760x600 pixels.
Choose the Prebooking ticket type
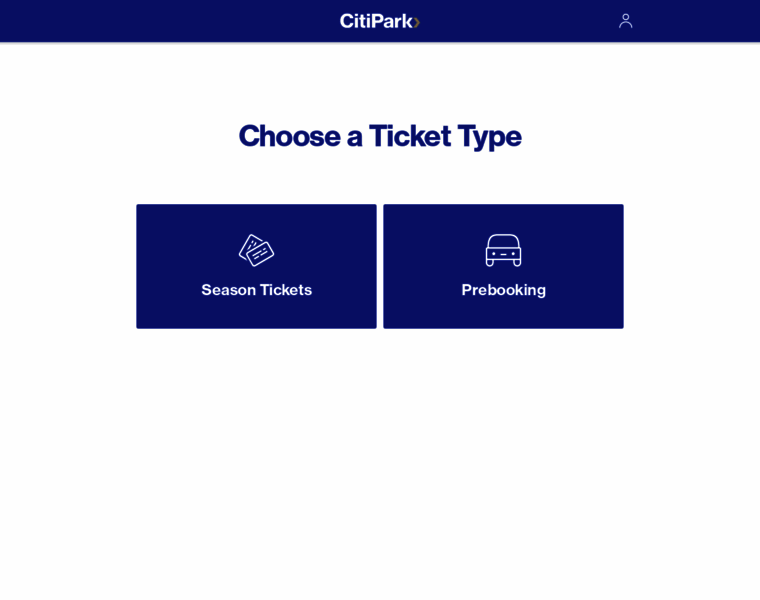pos(503,266)
